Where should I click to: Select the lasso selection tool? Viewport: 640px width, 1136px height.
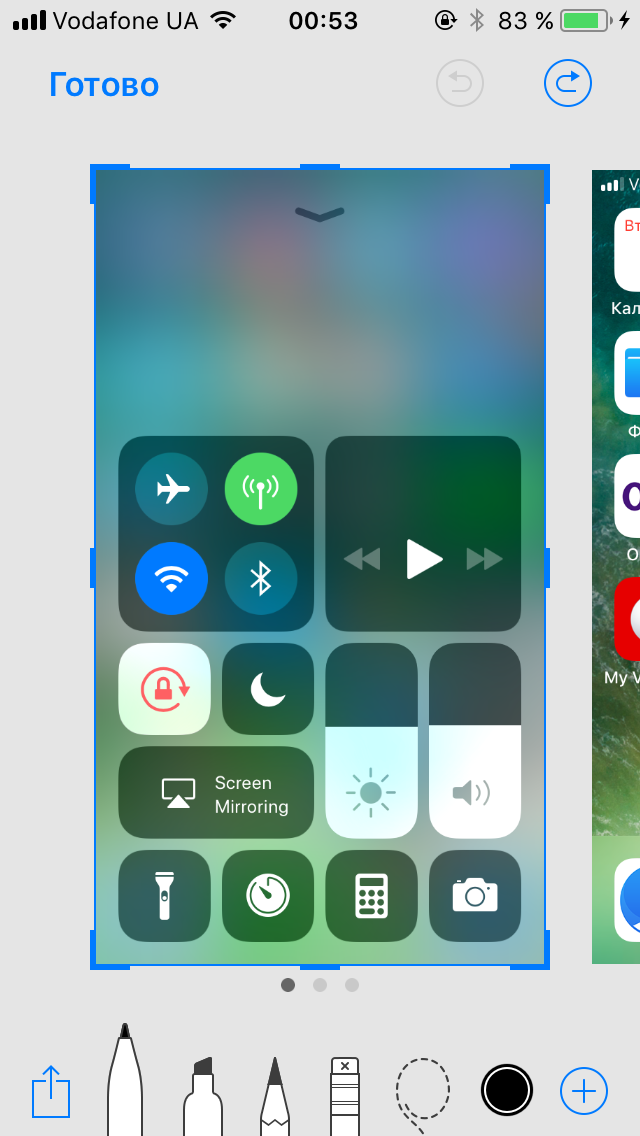423,1093
